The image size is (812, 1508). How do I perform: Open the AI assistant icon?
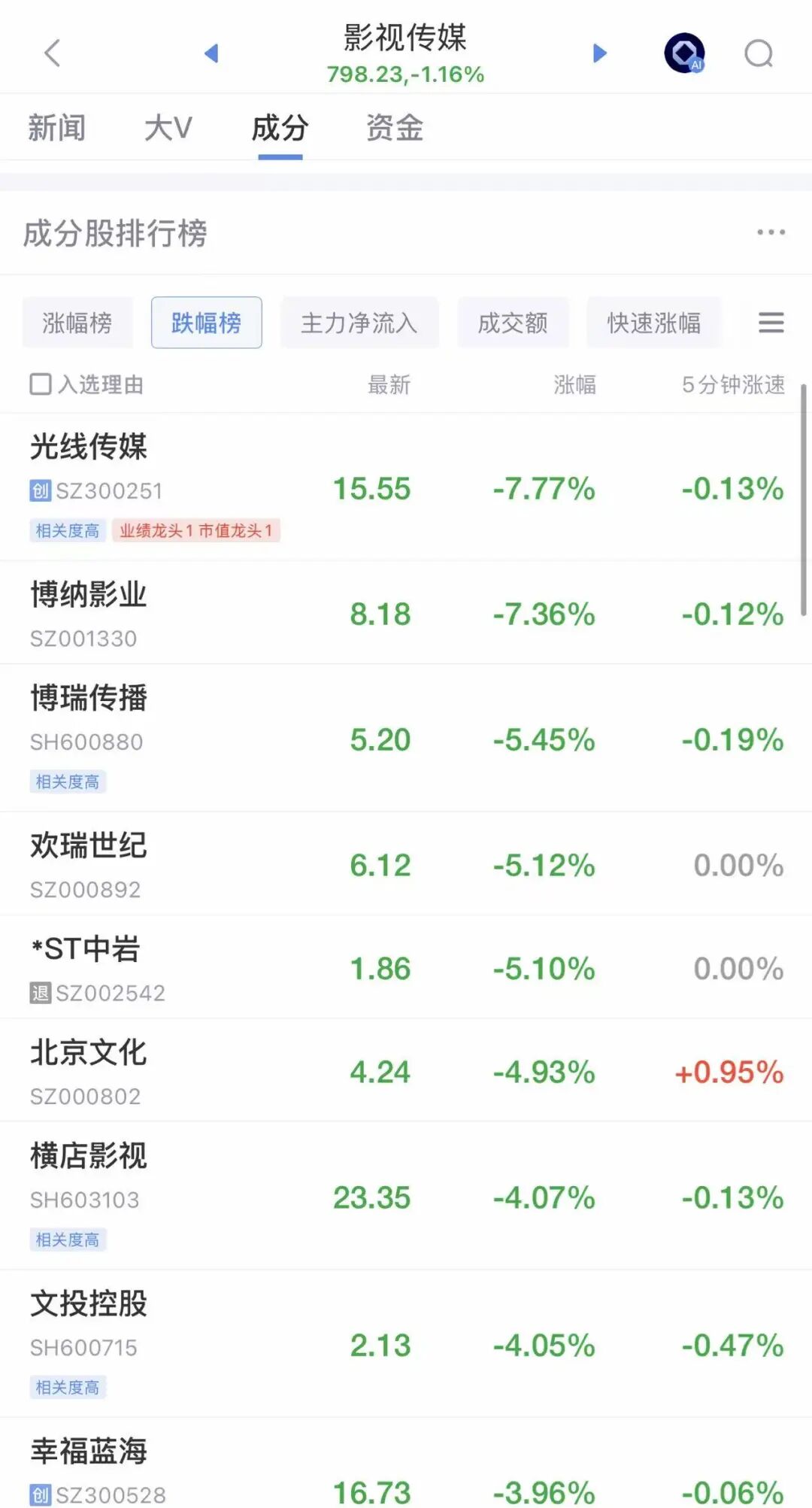point(684,53)
